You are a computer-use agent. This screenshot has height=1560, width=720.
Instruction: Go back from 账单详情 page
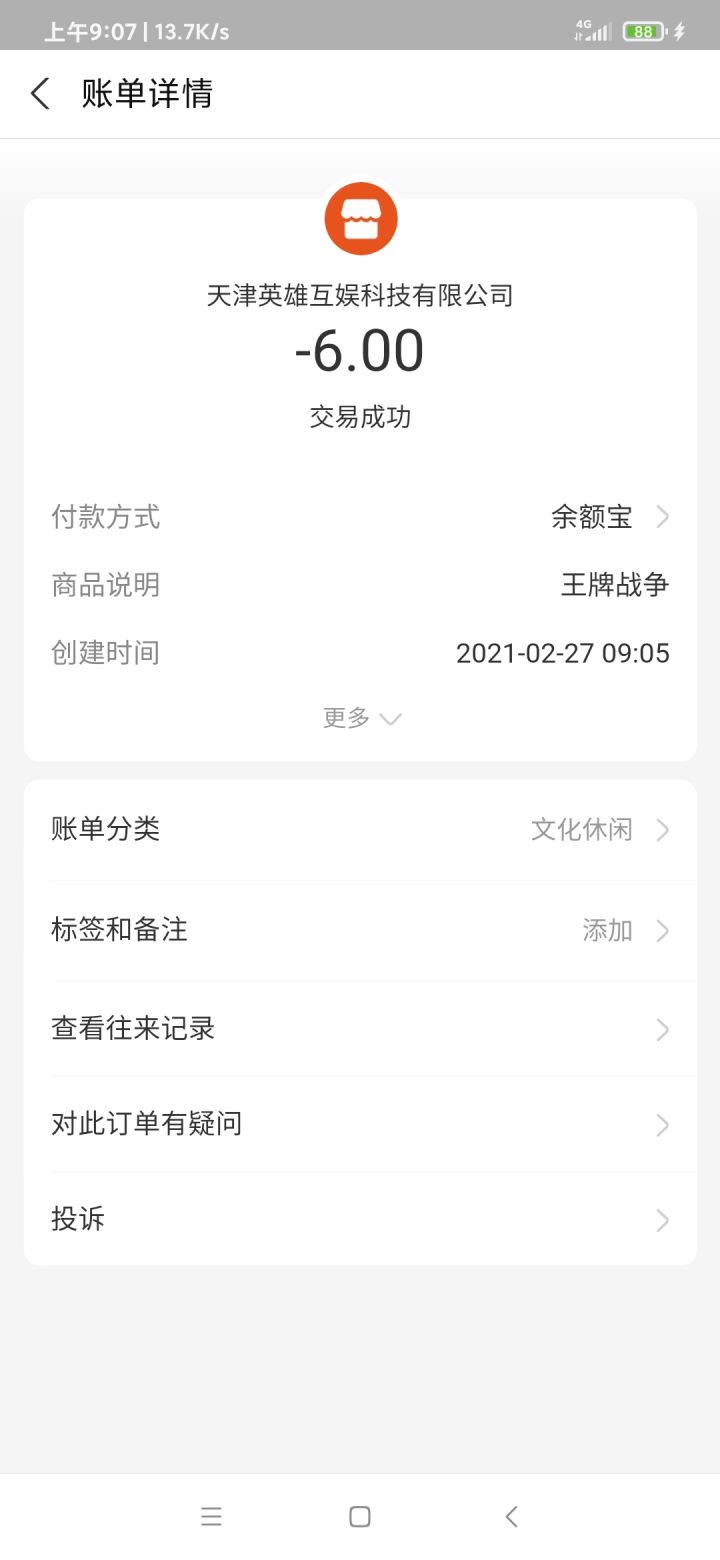pos(40,94)
